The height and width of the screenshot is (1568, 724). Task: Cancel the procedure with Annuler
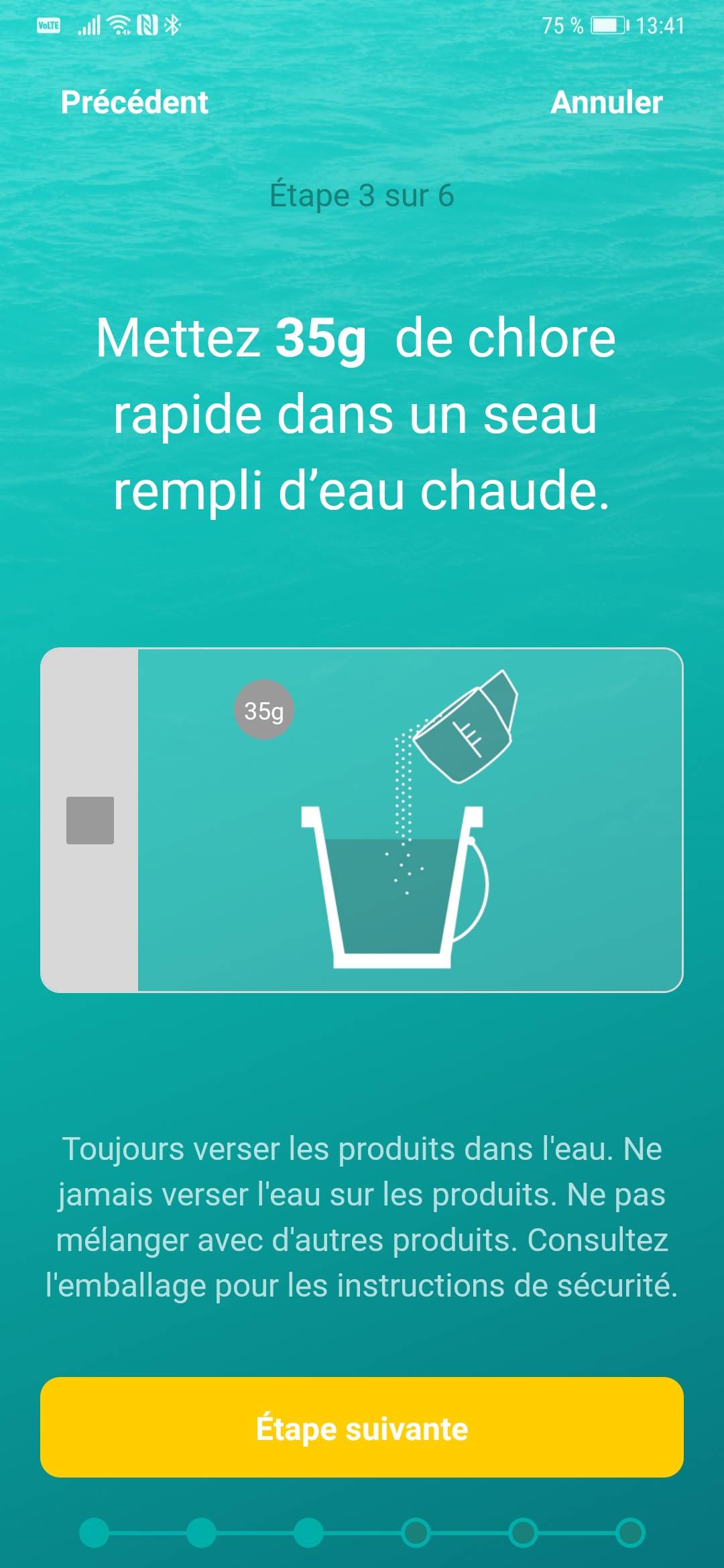click(x=606, y=103)
